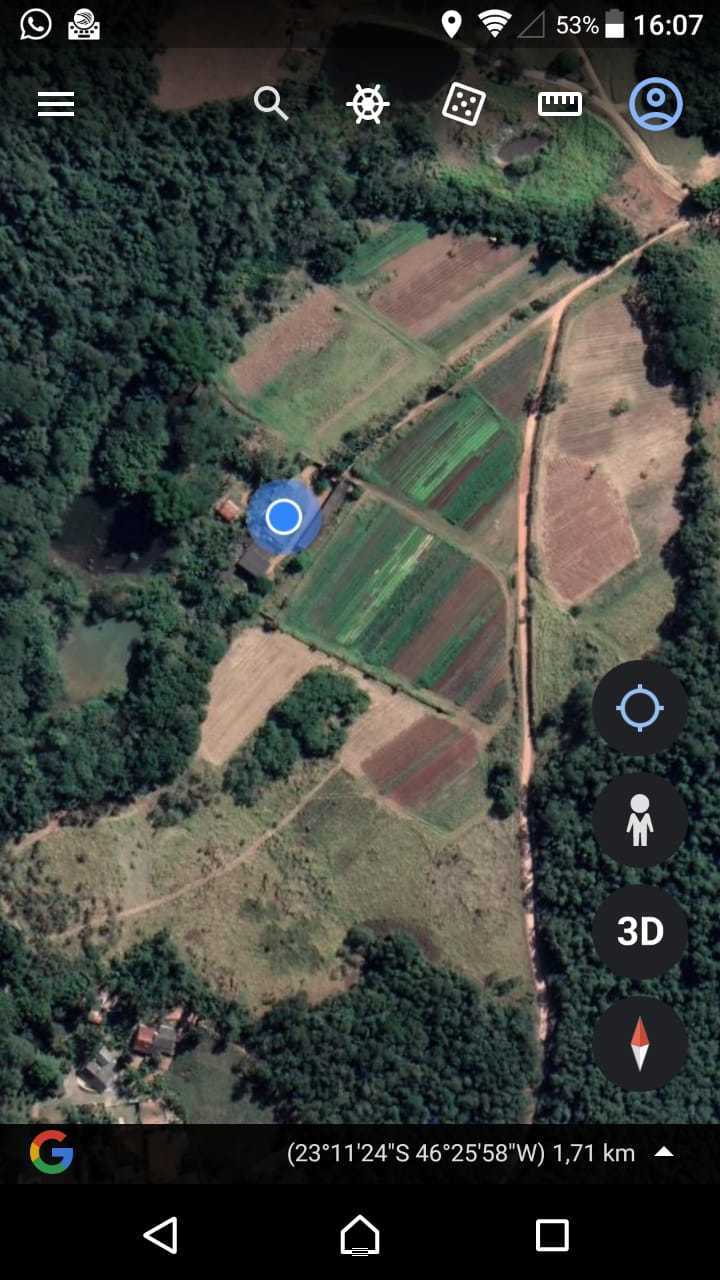Open the account profile
This screenshot has height=1280, width=720.
656,104
